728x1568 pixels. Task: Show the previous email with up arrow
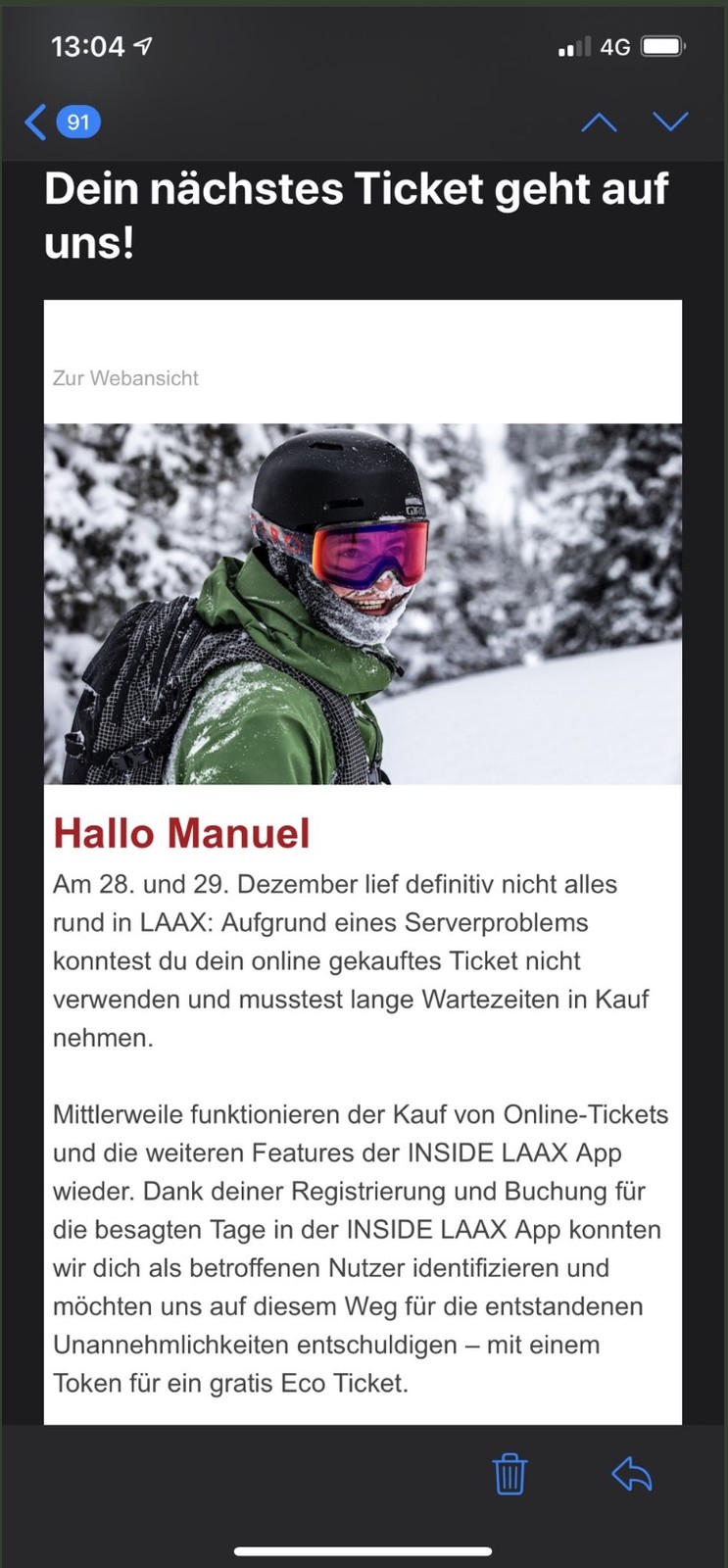(x=599, y=122)
